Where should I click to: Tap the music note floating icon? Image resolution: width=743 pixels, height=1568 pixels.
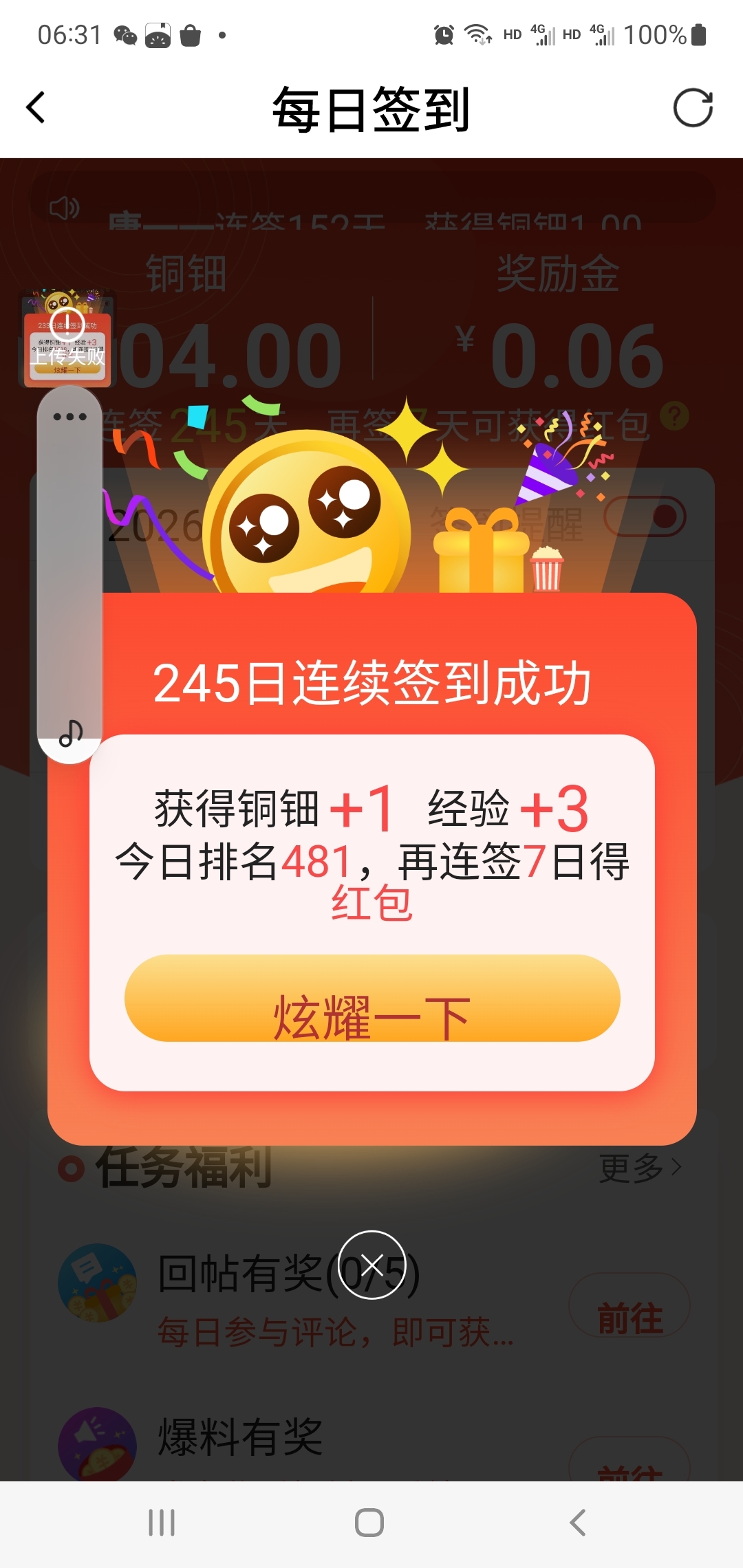70,734
